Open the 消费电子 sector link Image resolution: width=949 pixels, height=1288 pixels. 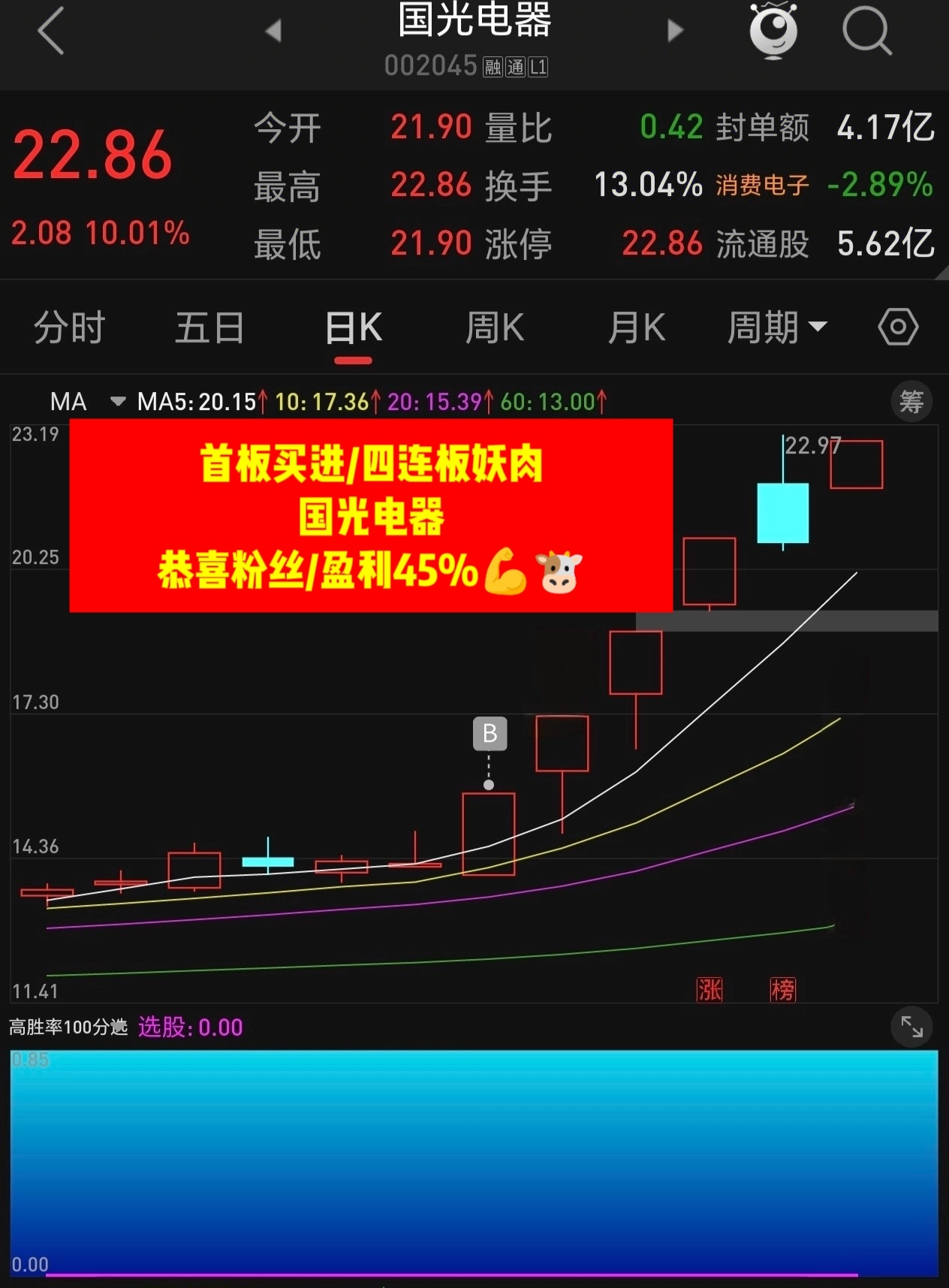point(762,185)
